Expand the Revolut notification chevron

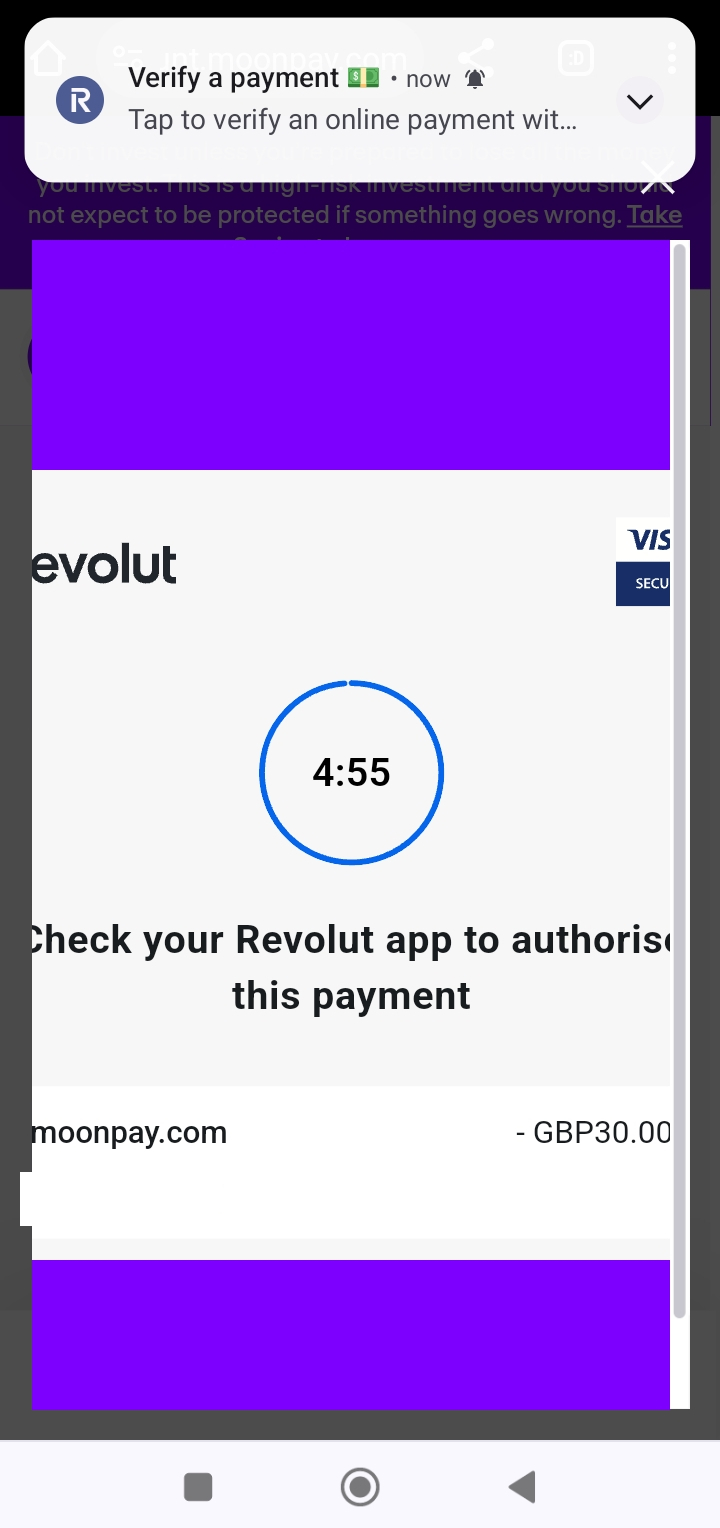coord(639,101)
